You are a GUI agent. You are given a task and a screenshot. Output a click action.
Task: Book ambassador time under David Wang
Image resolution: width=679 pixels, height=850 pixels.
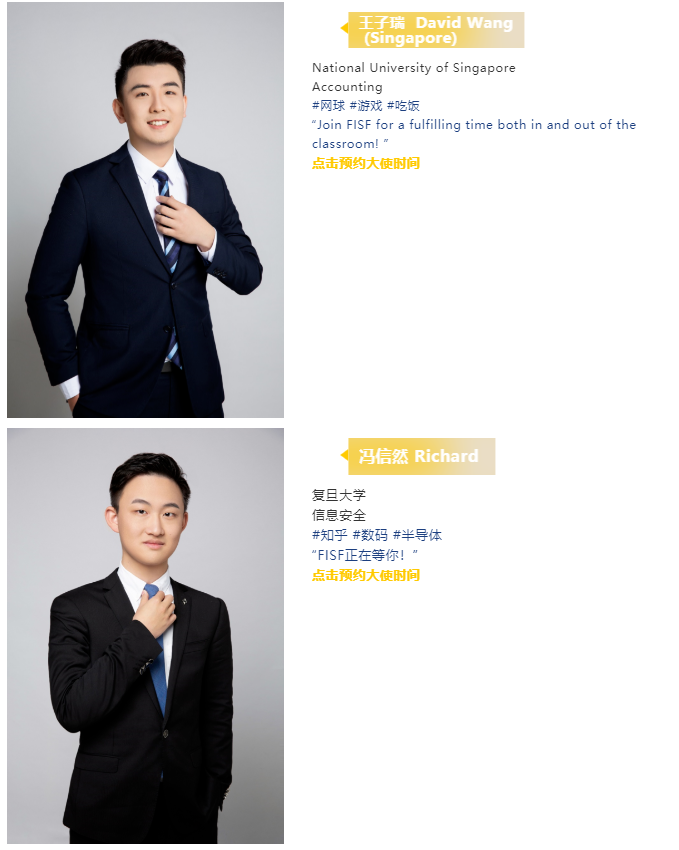[x=365, y=163]
